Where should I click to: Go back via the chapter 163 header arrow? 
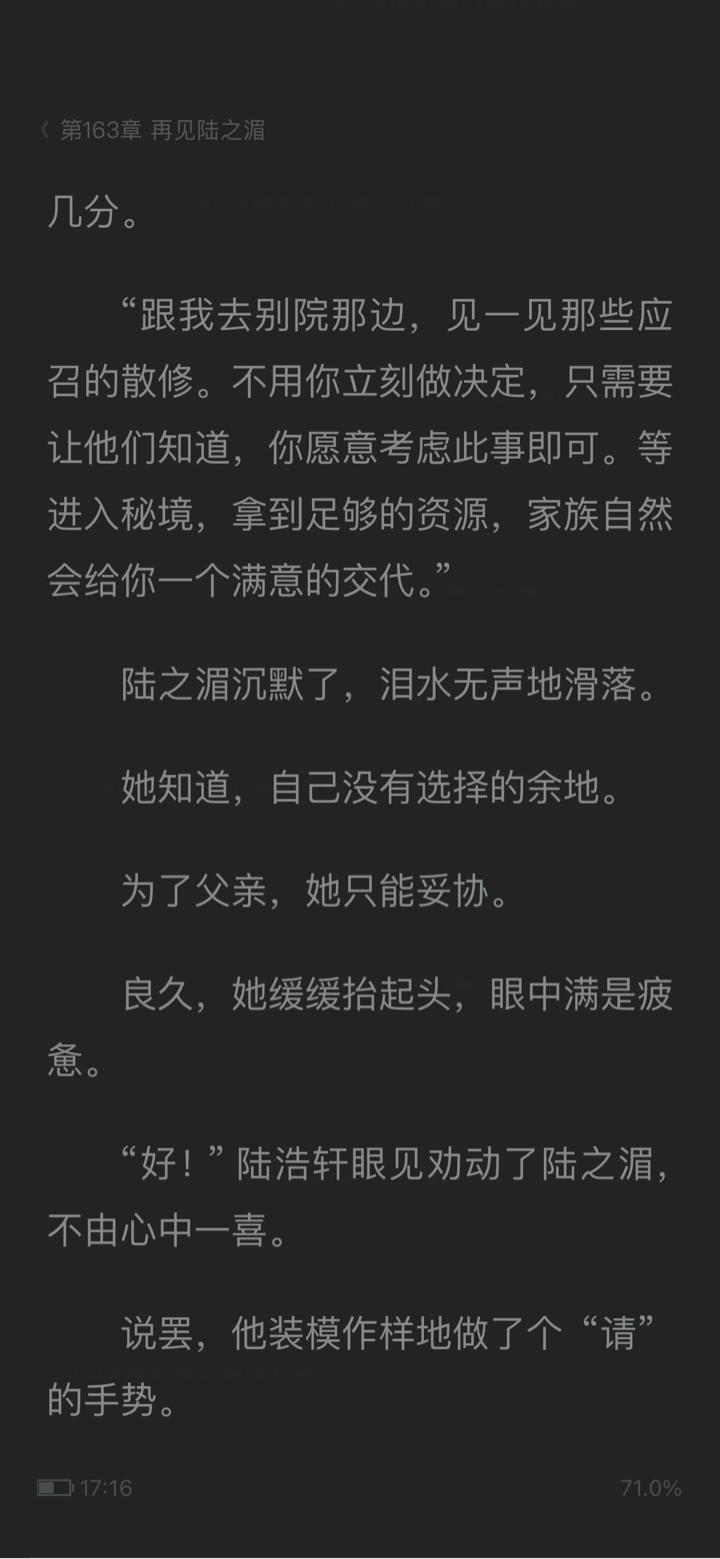[x=45, y=131]
